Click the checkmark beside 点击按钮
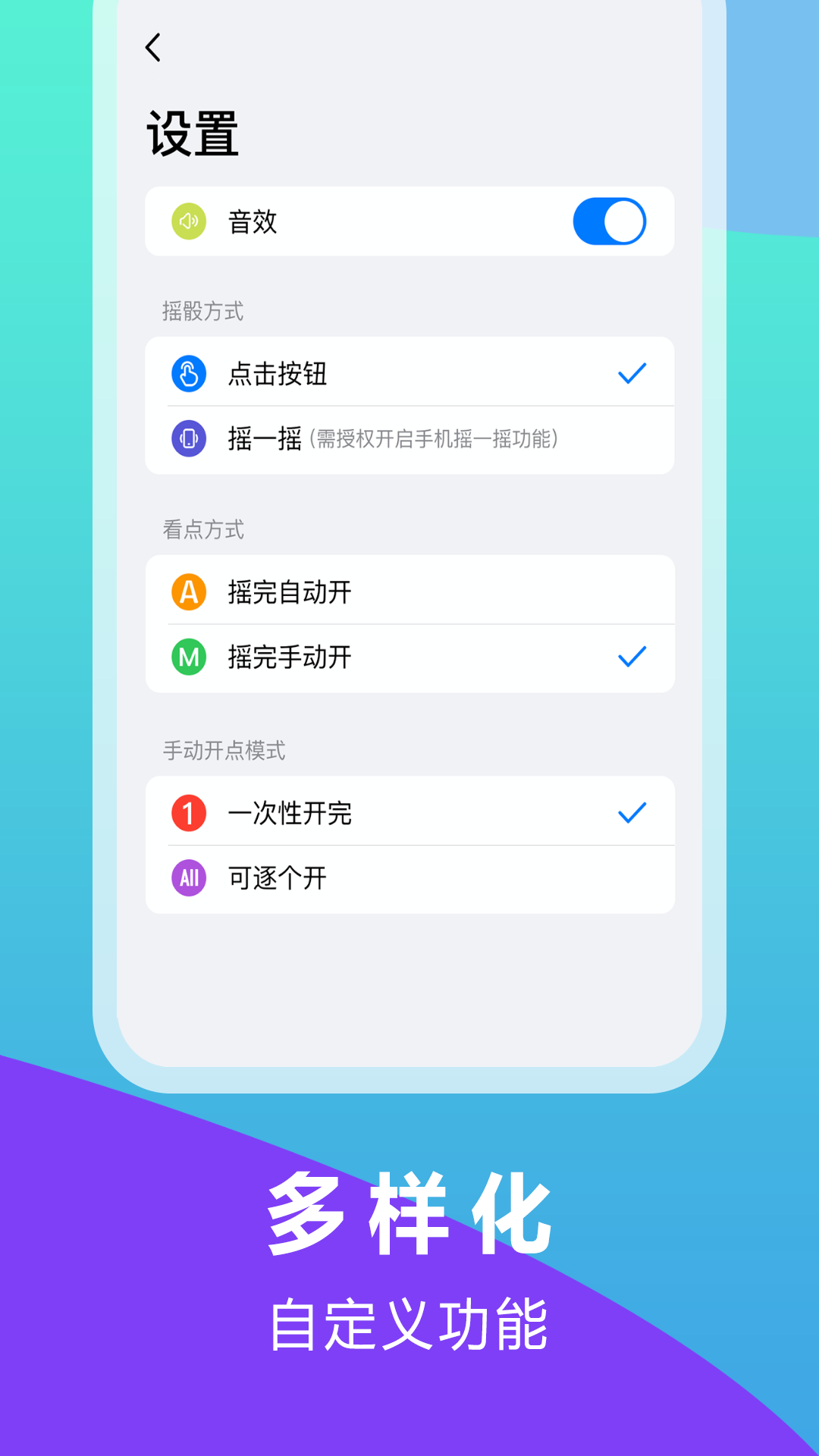 click(x=630, y=372)
